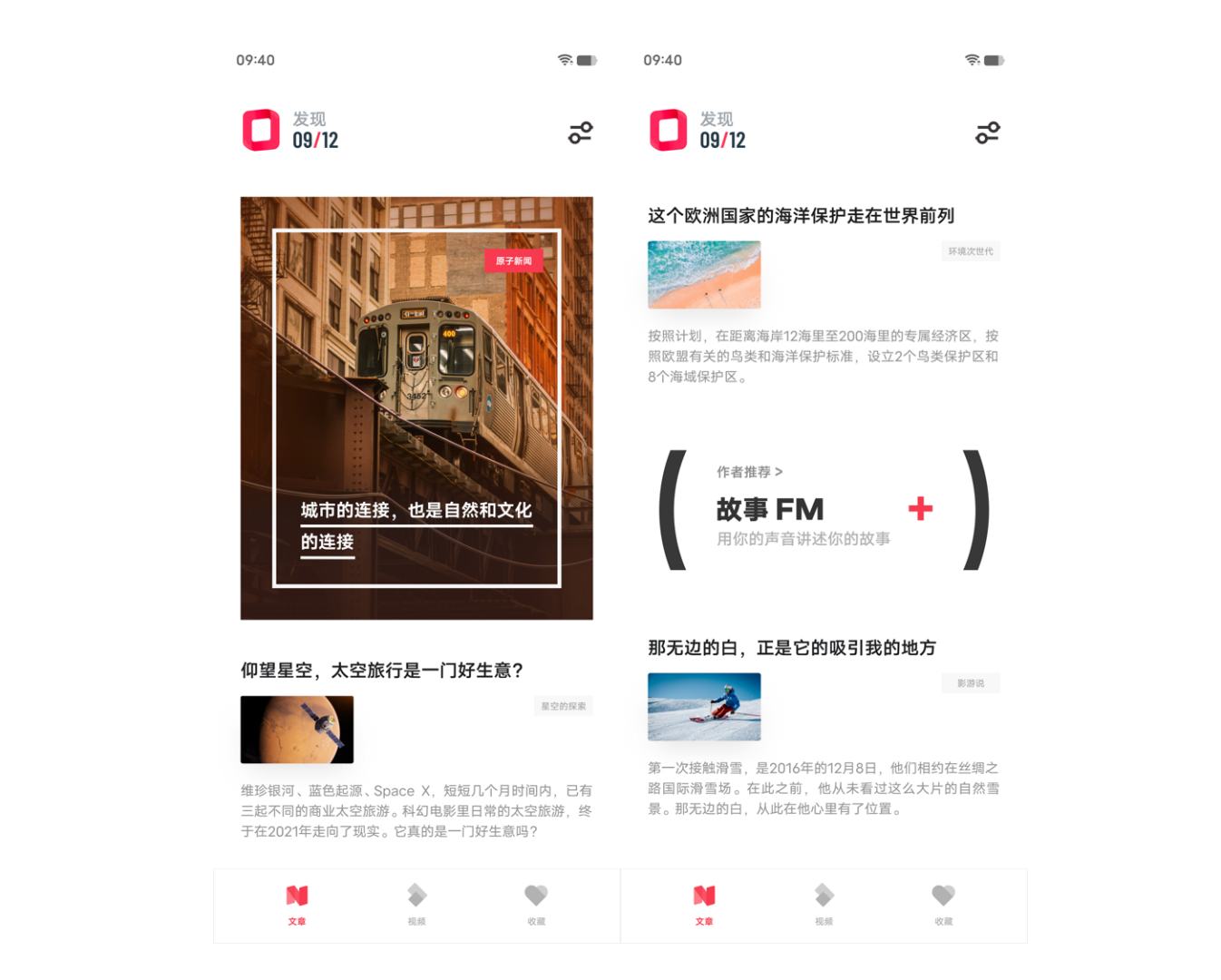Viewport: 1221px width, 980px height.
Task: Open the 作者推荐 > link
Action: (749, 472)
